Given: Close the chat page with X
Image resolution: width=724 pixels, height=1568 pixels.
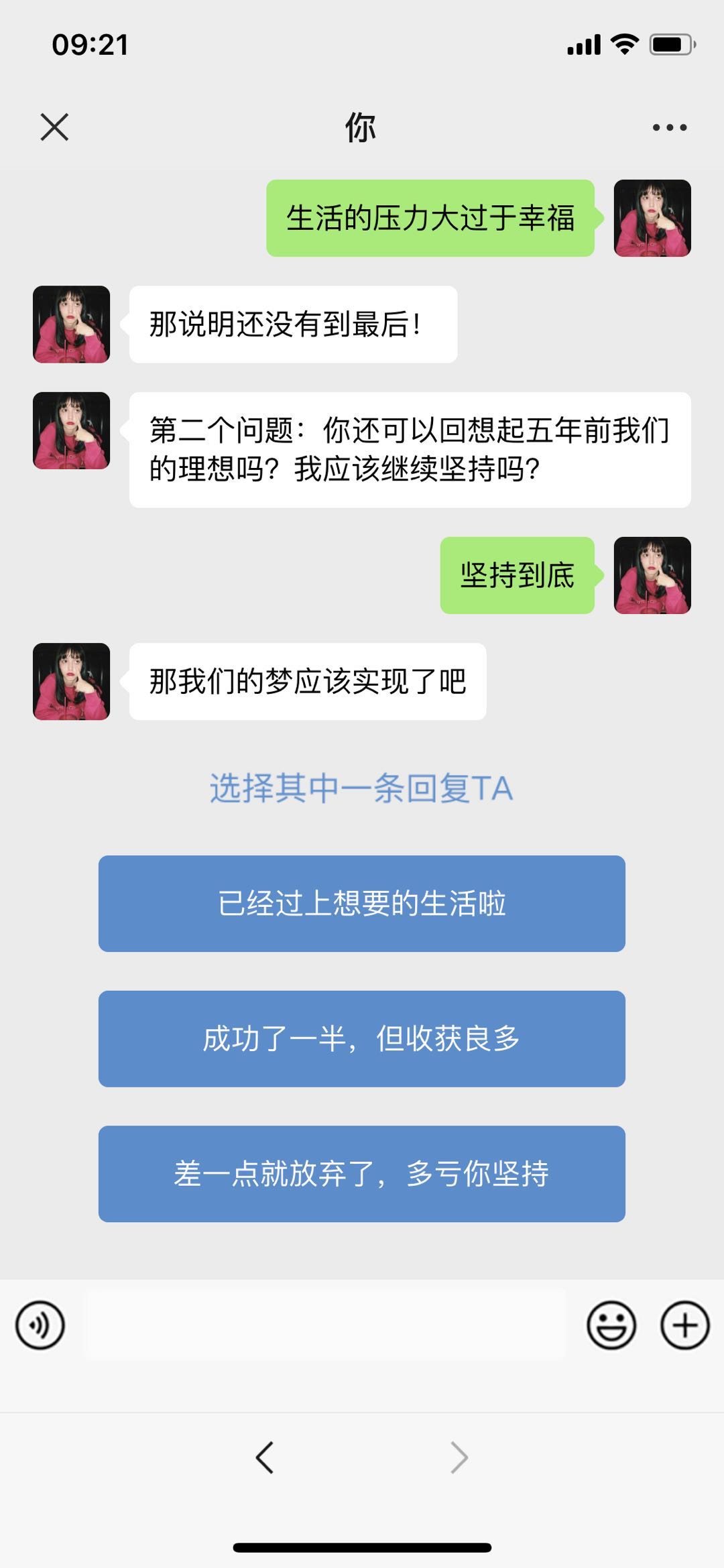Looking at the screenshot, I should [54, 127].
